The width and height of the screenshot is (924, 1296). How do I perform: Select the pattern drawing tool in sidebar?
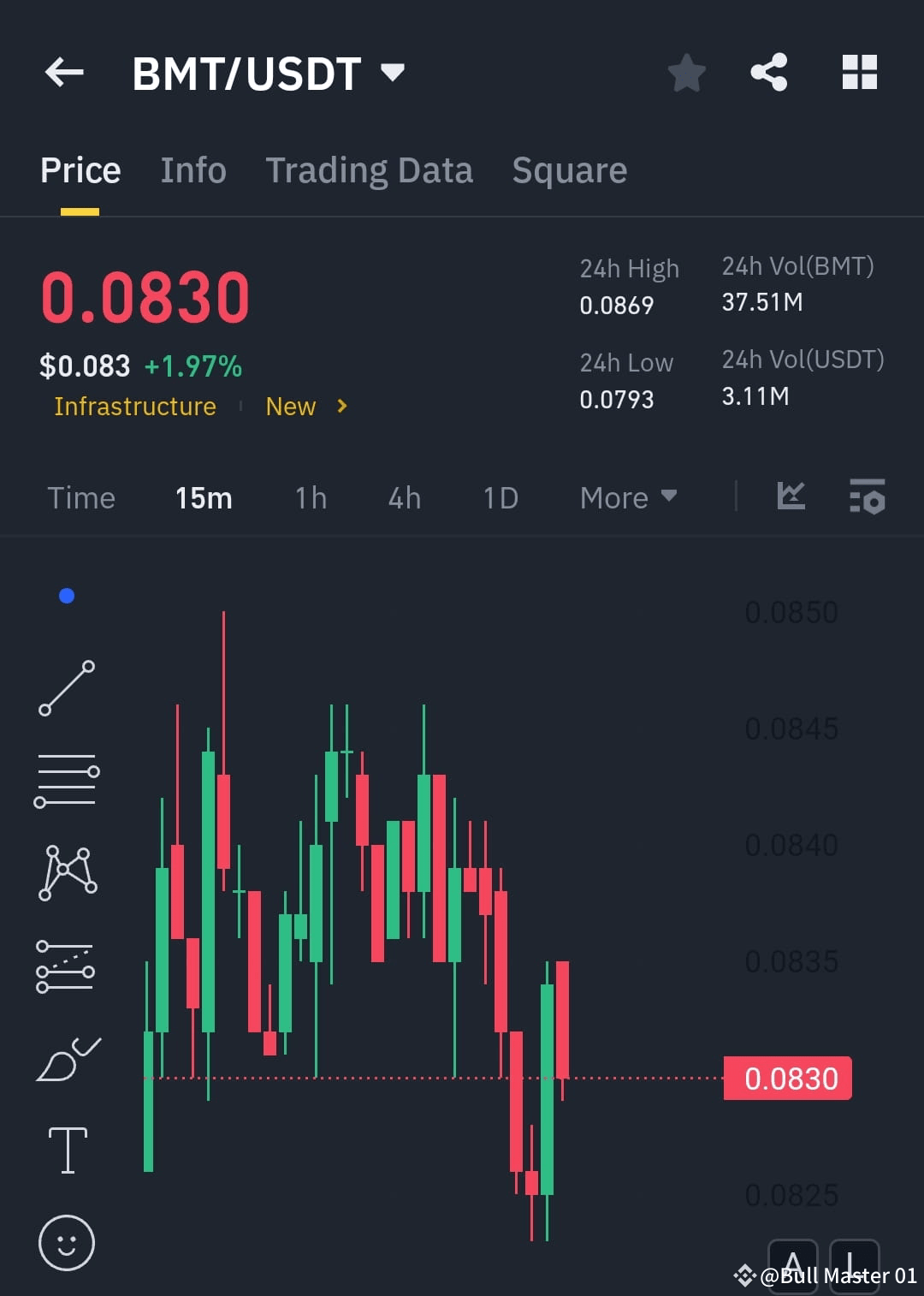[x=67, y=873]
